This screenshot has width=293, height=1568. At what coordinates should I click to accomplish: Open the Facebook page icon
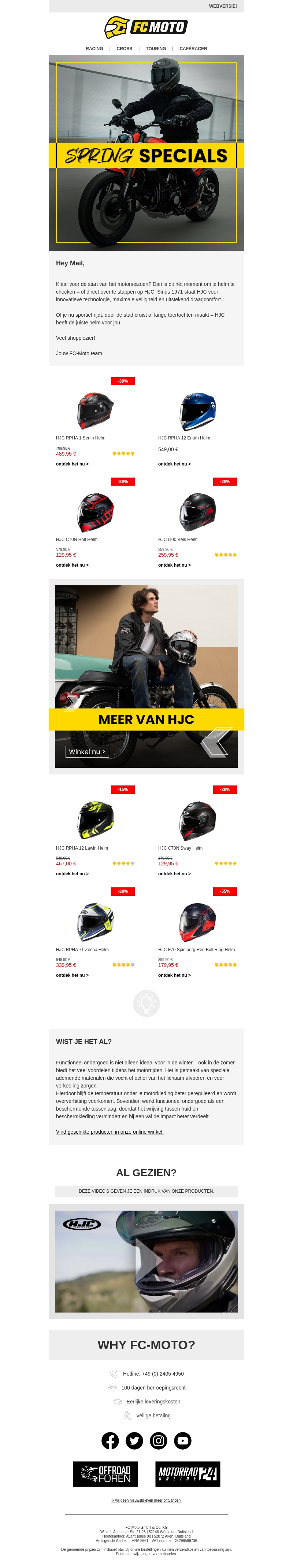point(110,1440)
